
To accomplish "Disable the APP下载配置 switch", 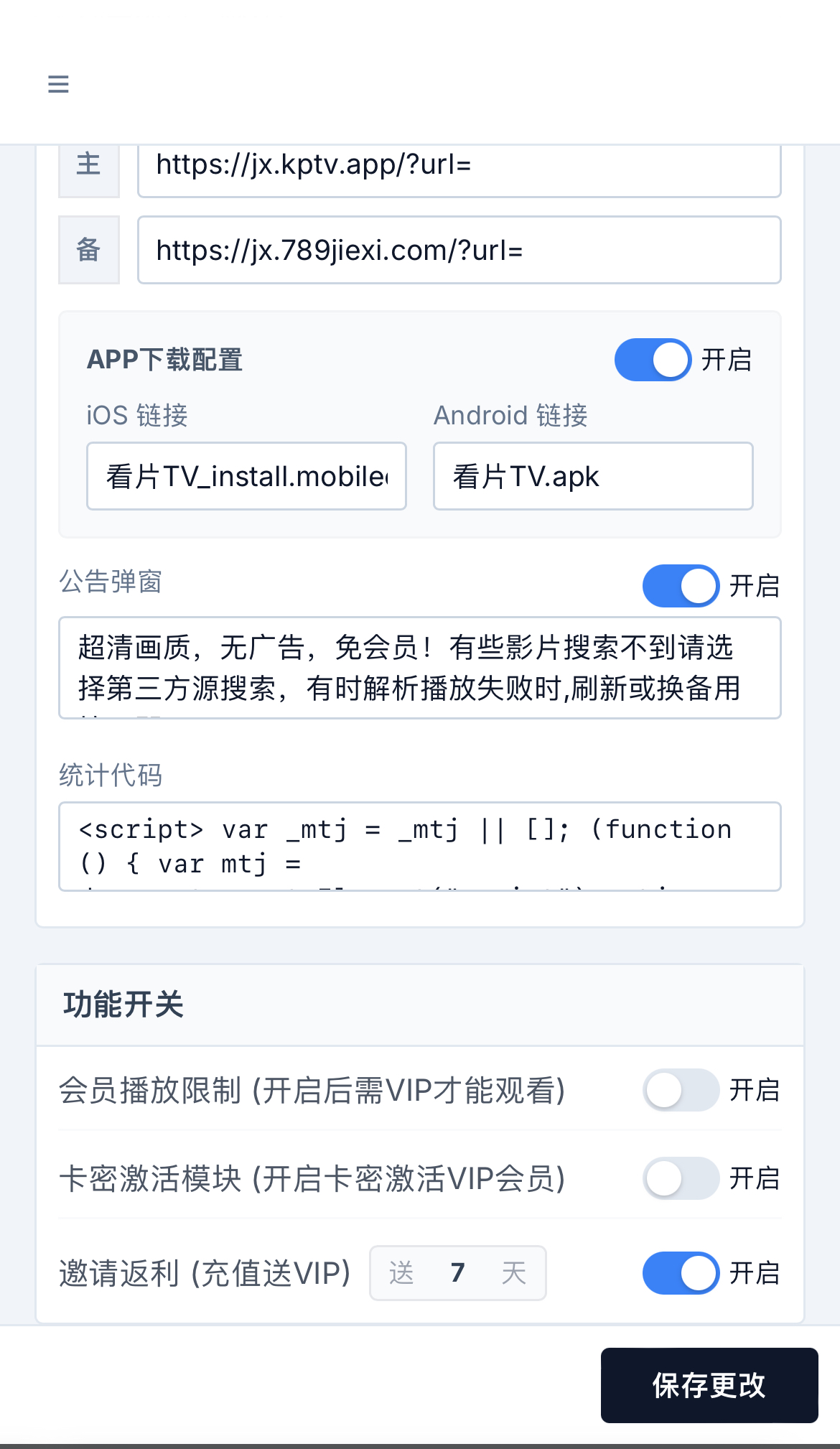I will pos(652,359).
